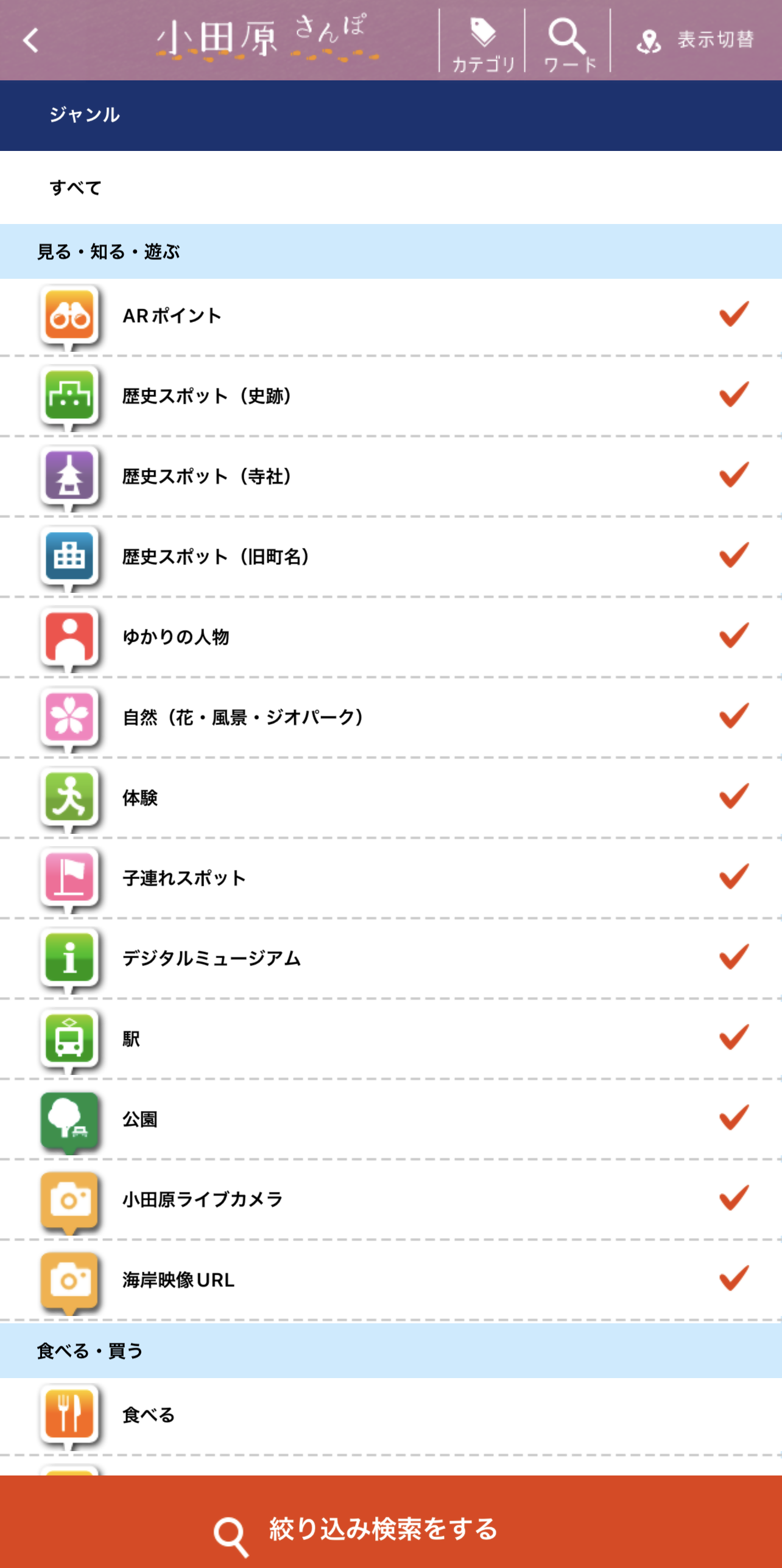Toggle 歴史スポット(寺社) checkbox
Image resolution: width=782 pixels, height=1568 pixels.
click(733, 475)
